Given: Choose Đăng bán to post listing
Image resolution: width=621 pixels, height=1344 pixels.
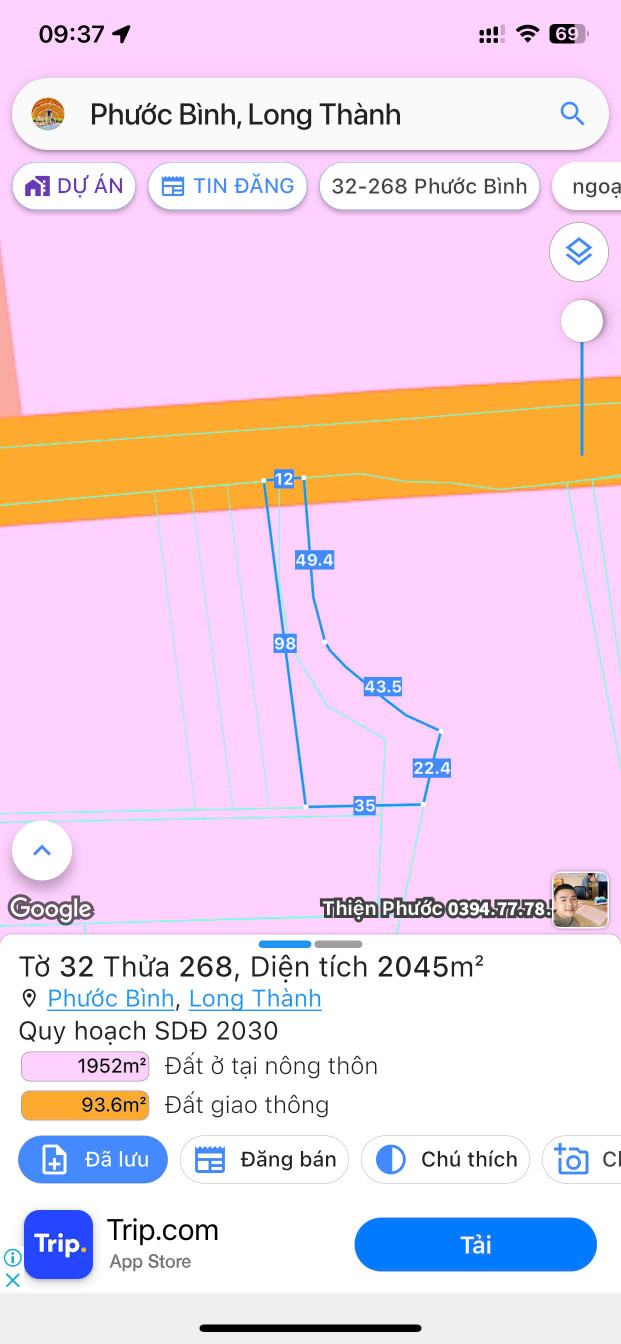Looking at the screenshot, I should 264,1160.
